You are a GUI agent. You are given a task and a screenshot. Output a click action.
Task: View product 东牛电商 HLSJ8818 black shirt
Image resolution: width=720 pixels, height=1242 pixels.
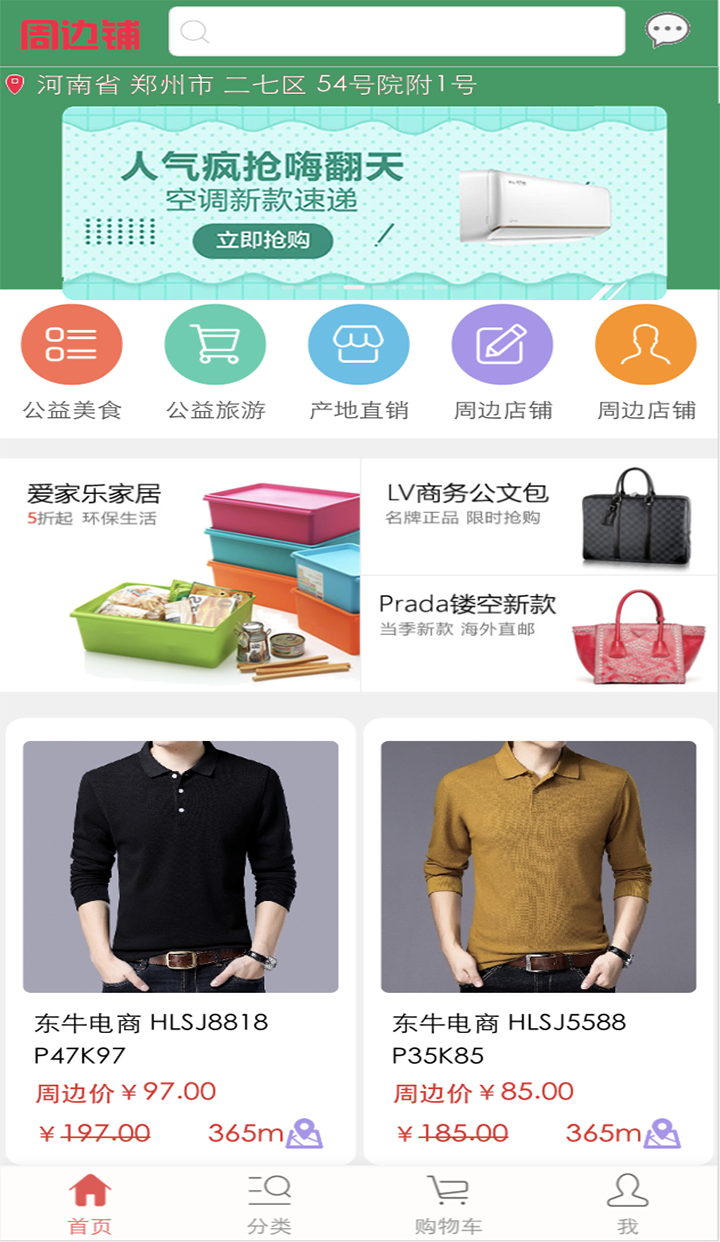(180, 866)
